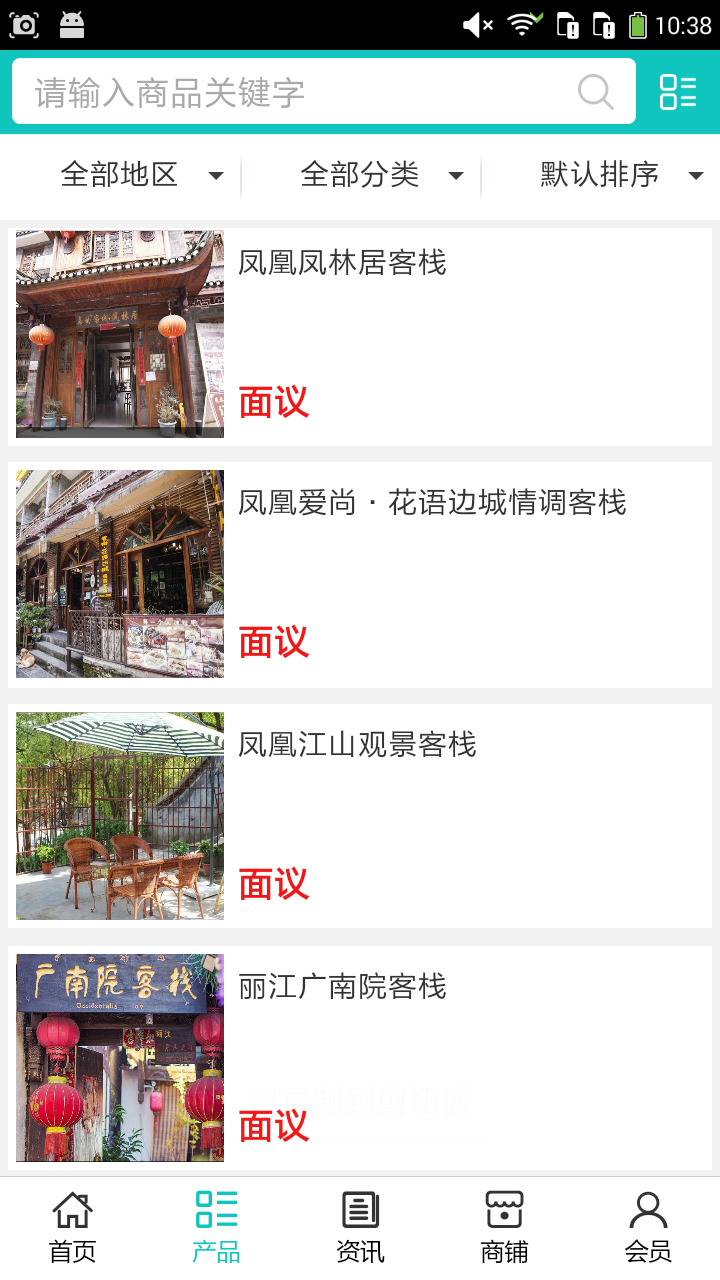Select the 产品 products tab
The image size is (720, 1280).
click(x=216, y=1227)
